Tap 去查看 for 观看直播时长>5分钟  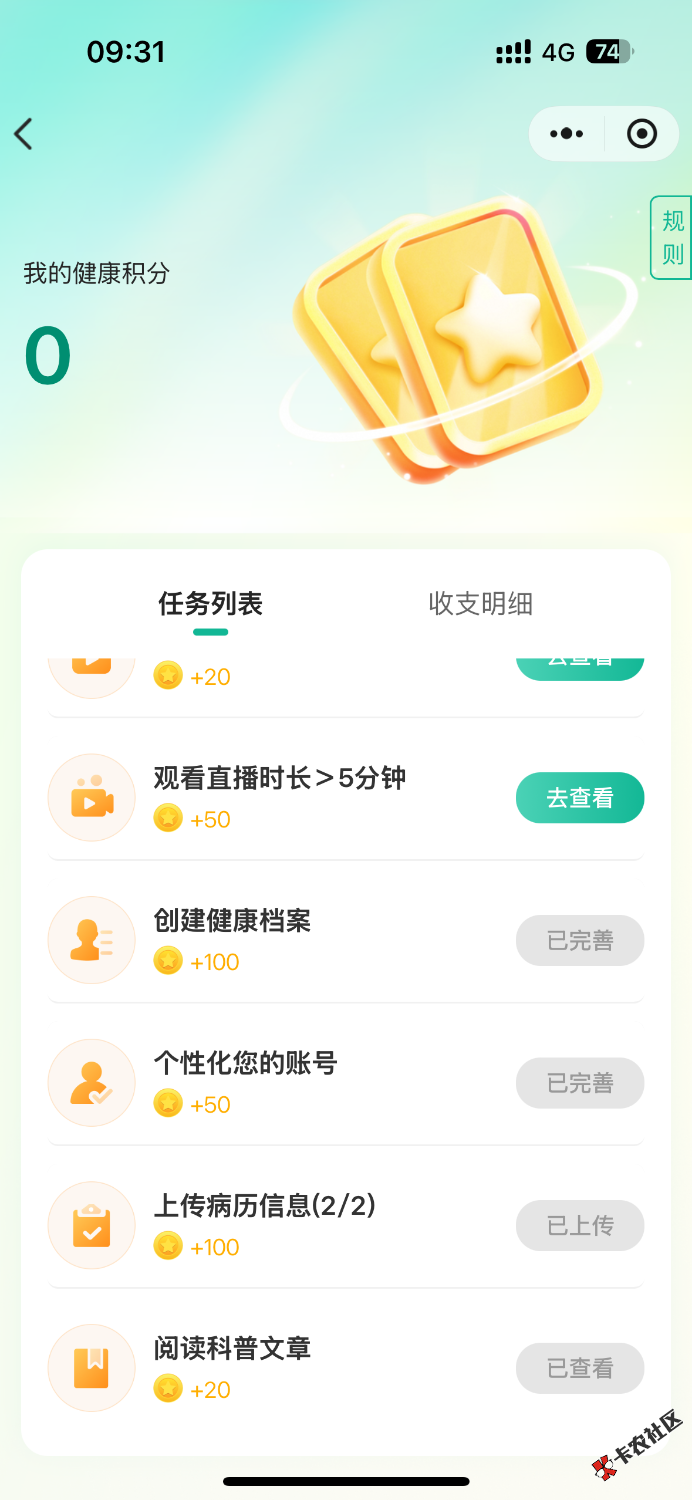point(580,798)
